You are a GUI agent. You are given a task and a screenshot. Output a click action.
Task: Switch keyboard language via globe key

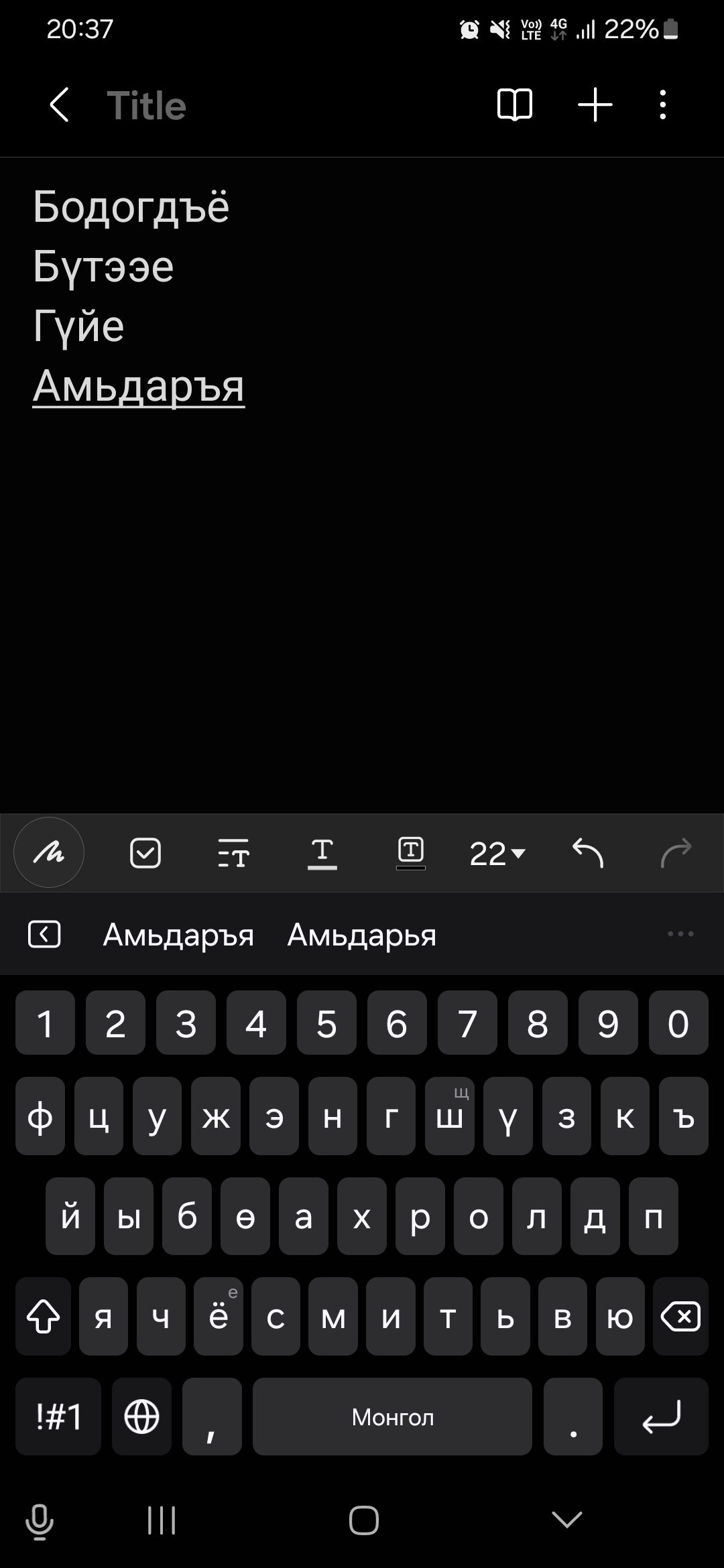(141, 1416)
